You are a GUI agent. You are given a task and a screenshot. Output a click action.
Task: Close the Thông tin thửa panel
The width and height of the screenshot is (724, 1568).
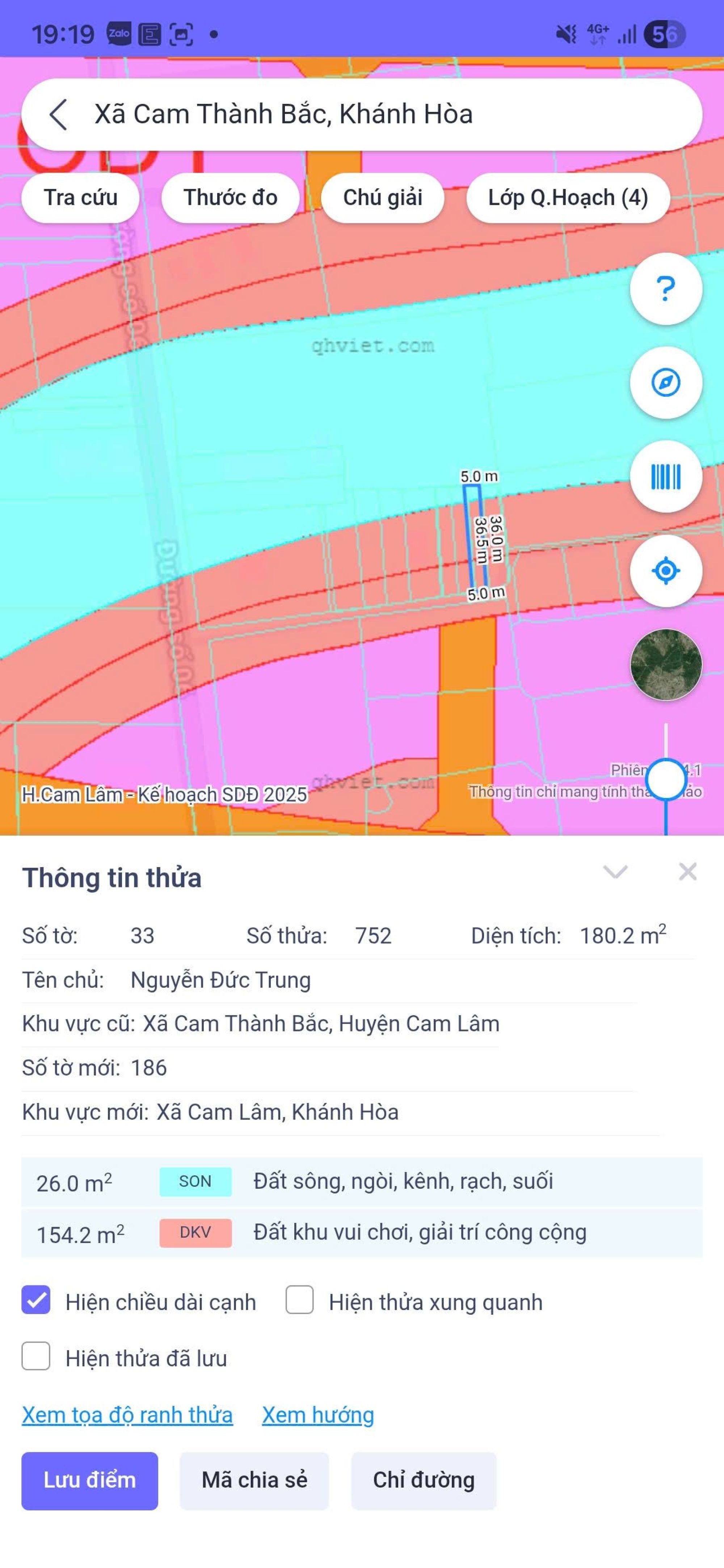point(687,872)
